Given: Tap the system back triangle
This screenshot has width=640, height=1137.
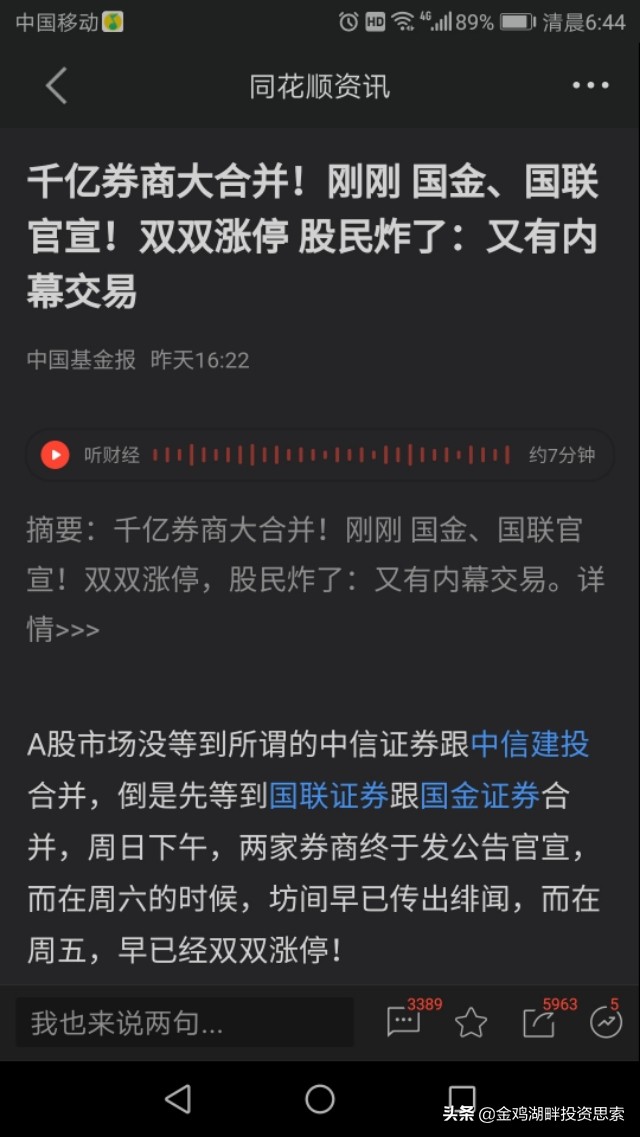Looking at the screenshot, I should 178,1099.
